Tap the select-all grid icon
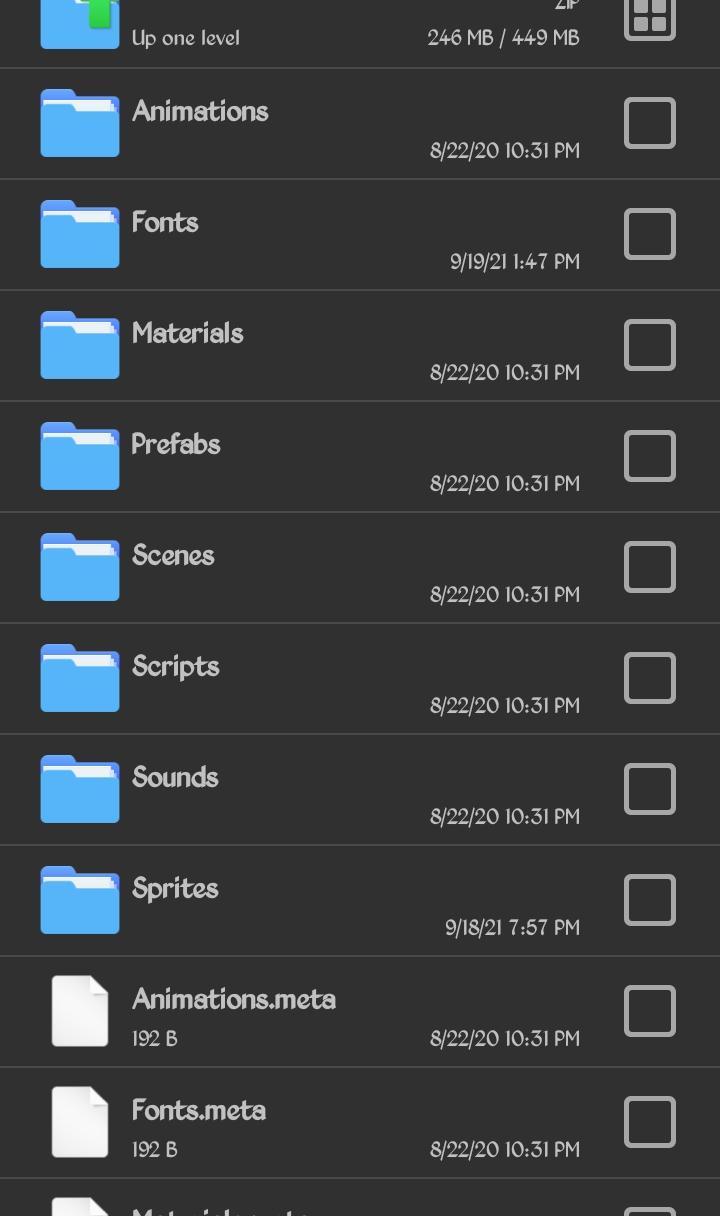 click(x=650, y=18)
